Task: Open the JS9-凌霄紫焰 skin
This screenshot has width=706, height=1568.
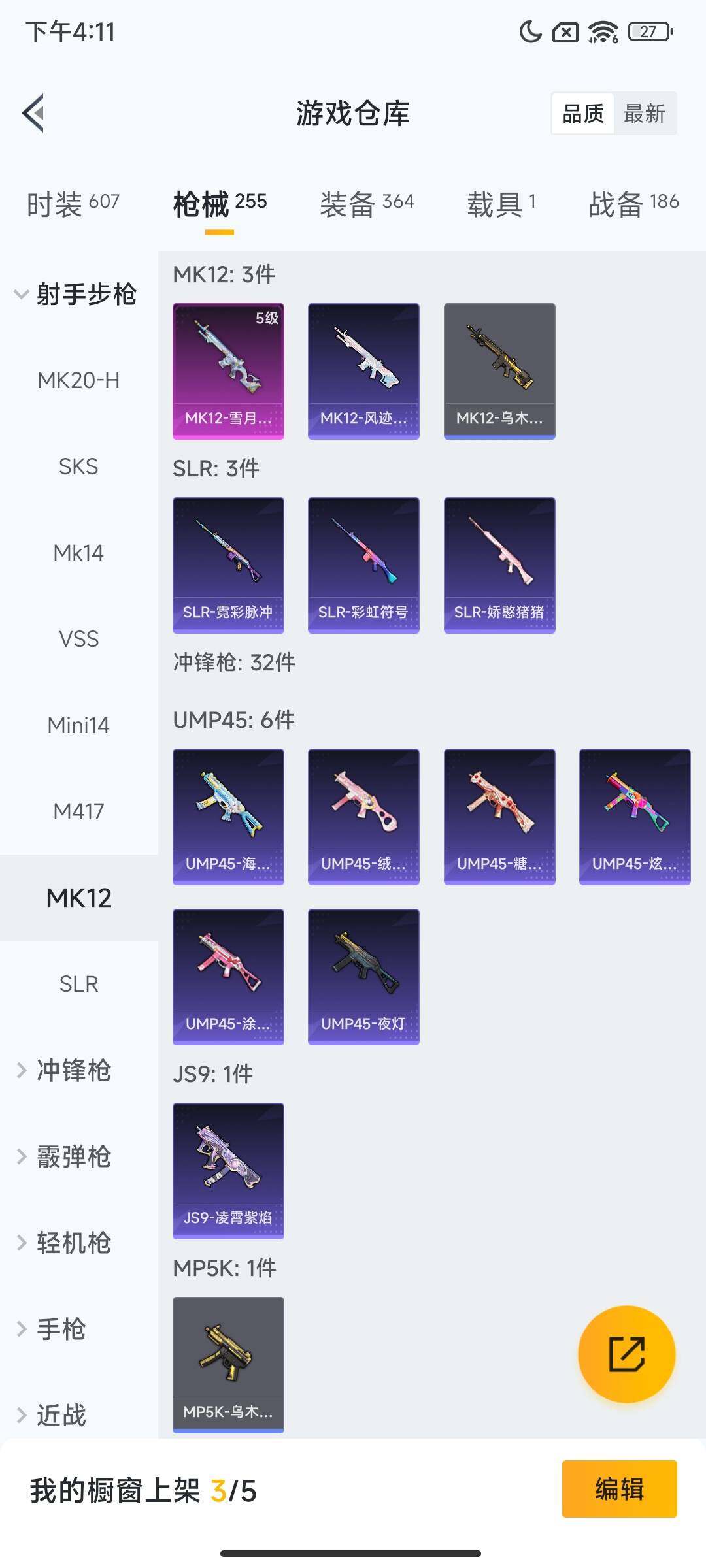Action: coord(228,1170)
